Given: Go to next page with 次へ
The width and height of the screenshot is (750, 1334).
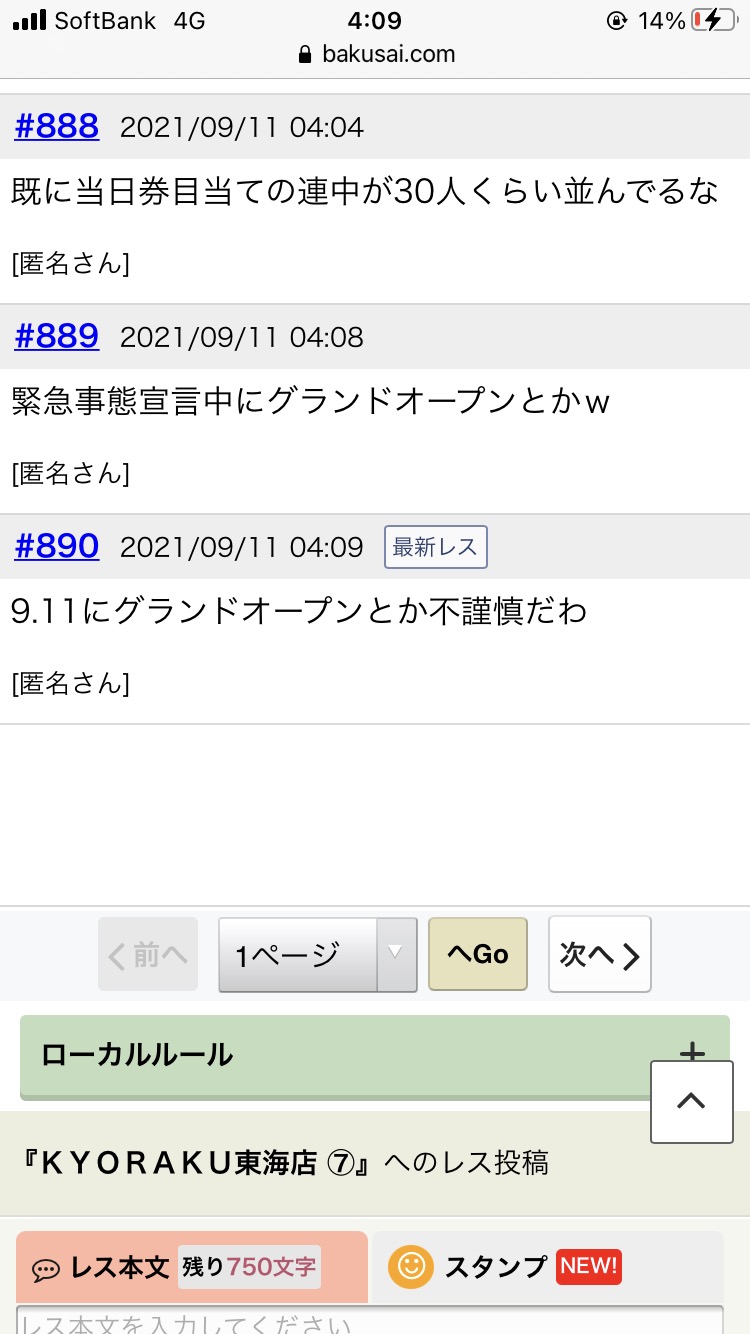Looking at the screenshot, I should [600, 954].
